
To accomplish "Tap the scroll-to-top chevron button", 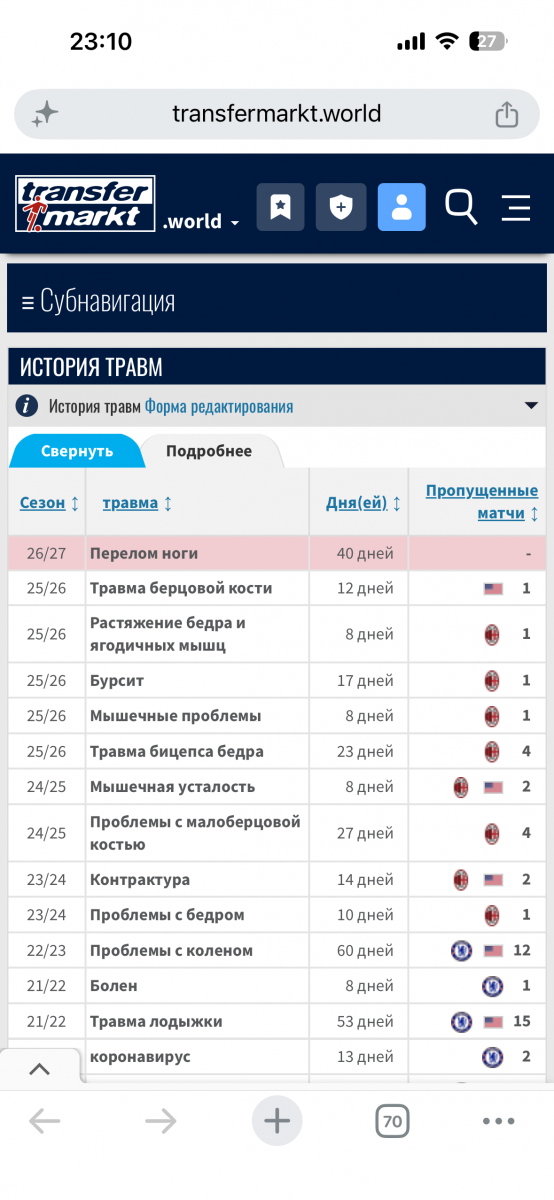I will (x=39, y=1069).
